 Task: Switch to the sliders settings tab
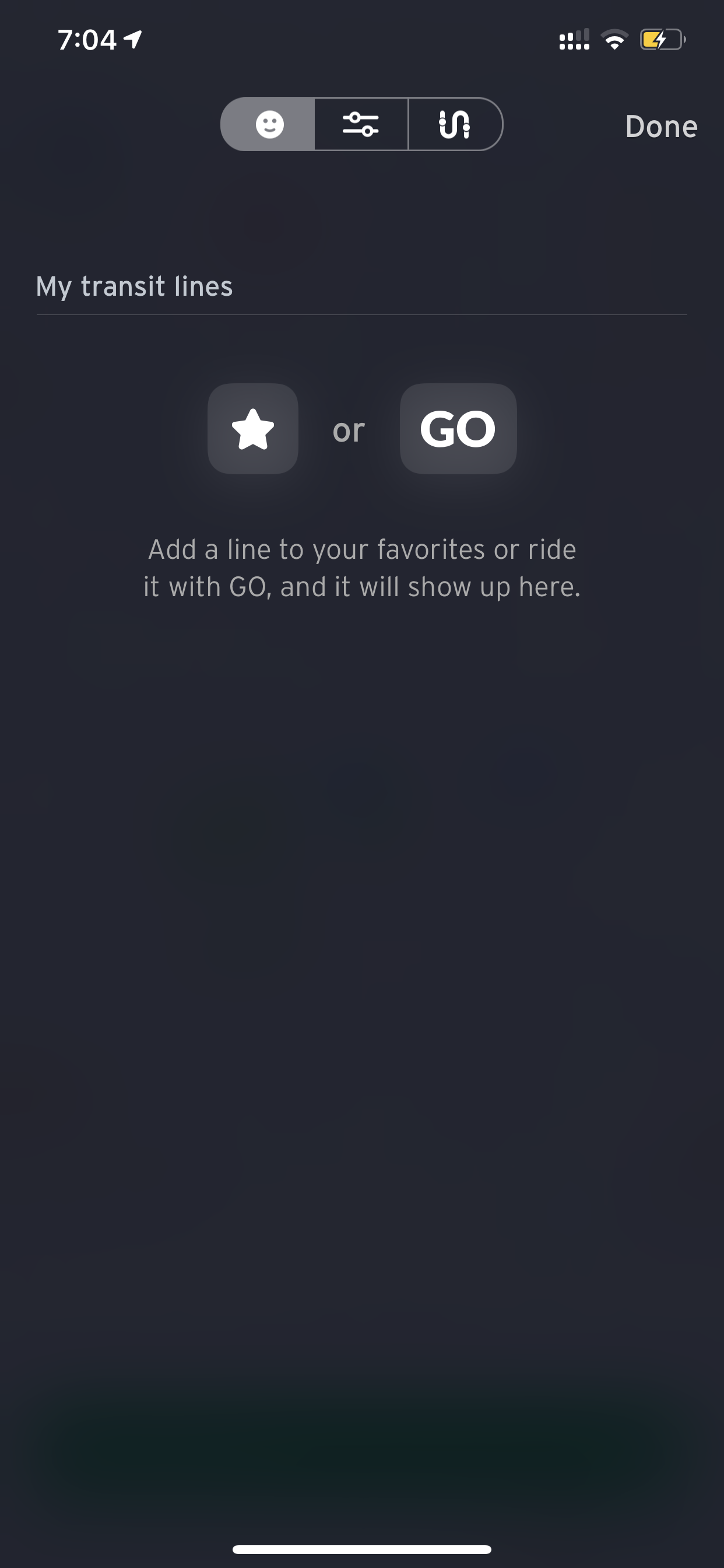[x=361, y=124]
